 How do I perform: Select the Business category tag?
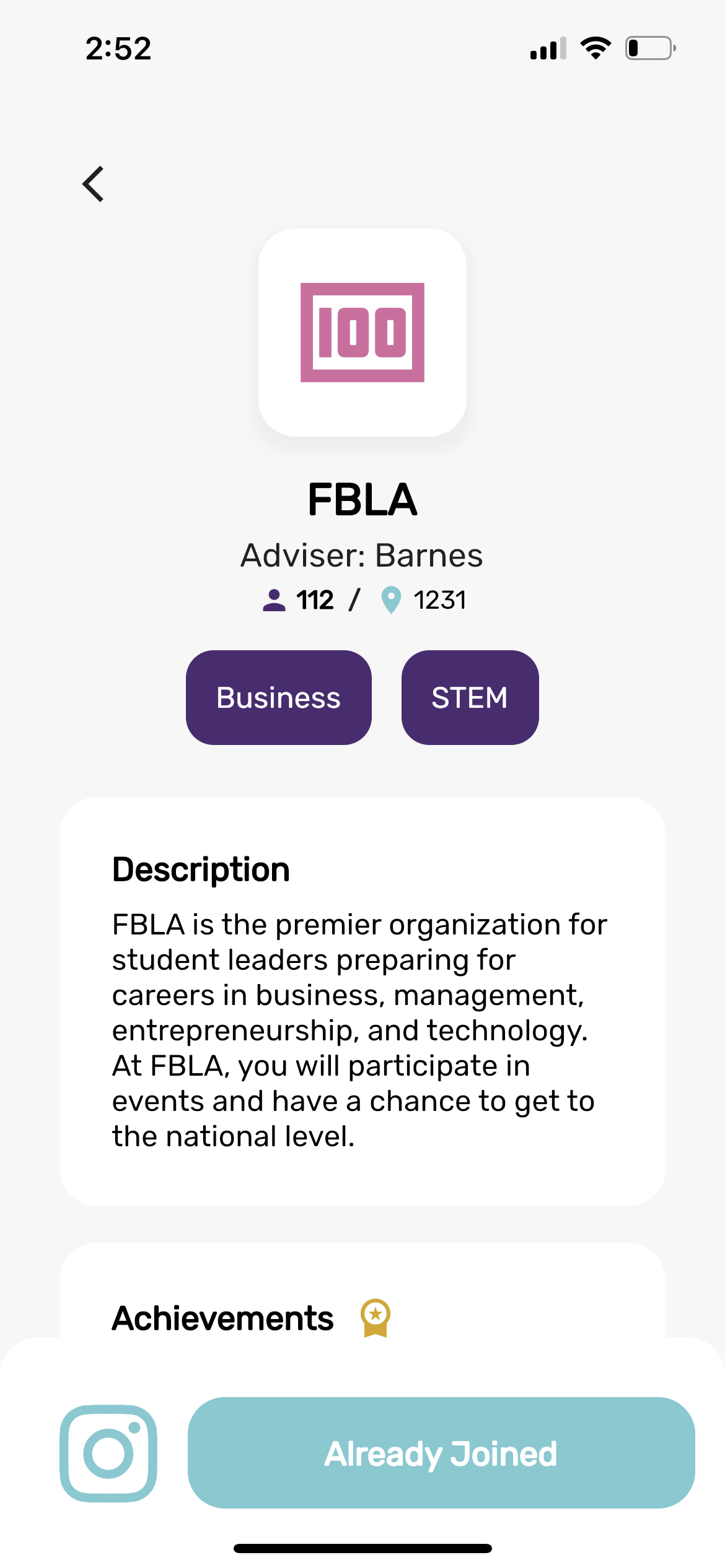click(x=278, y=697)
